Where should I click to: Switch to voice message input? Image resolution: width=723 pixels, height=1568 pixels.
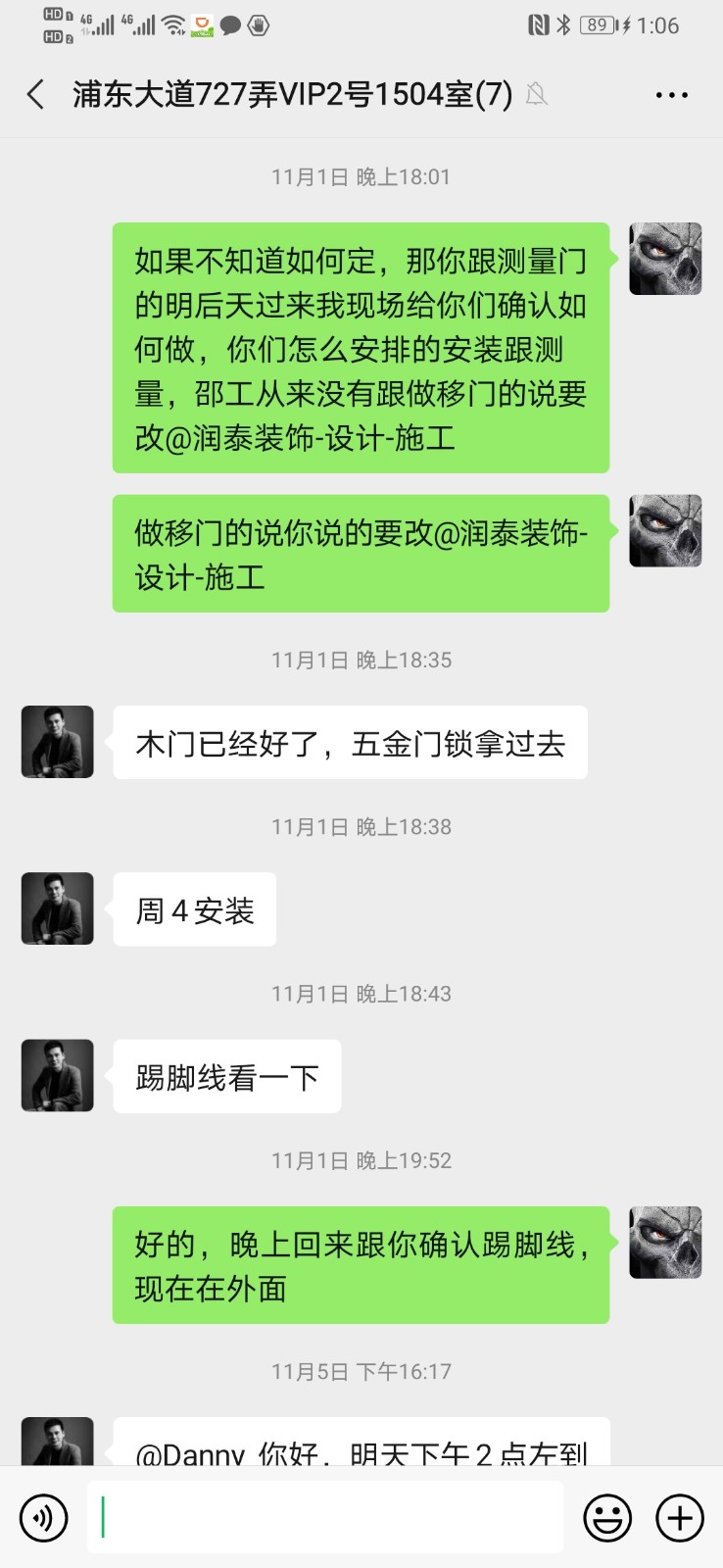point(44,1518)
